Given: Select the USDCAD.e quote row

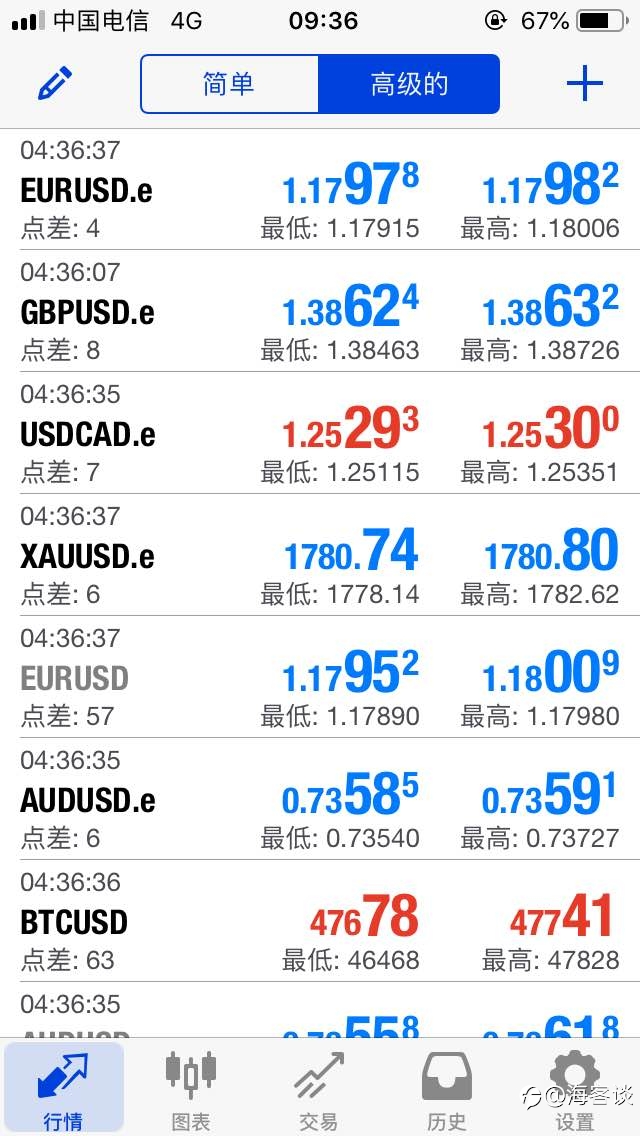Looking at the screenshot, I should (x=320, y=433).
